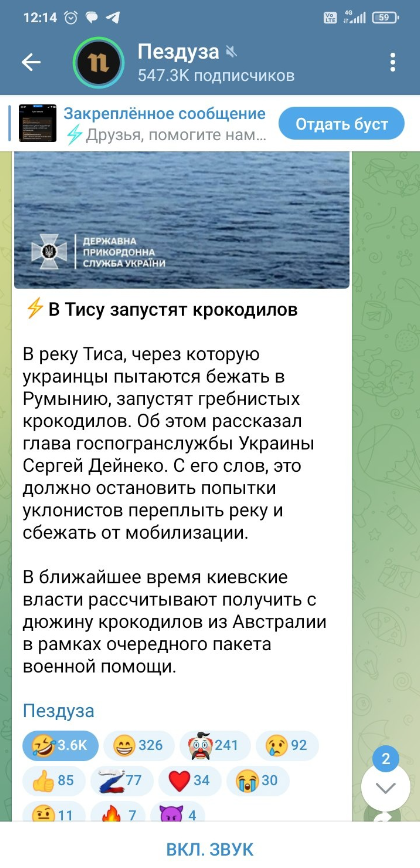The height and width of the screenshot is (868, 420).
Task: Tap the Z flag reaction with 77
Action: click(121, 781)
